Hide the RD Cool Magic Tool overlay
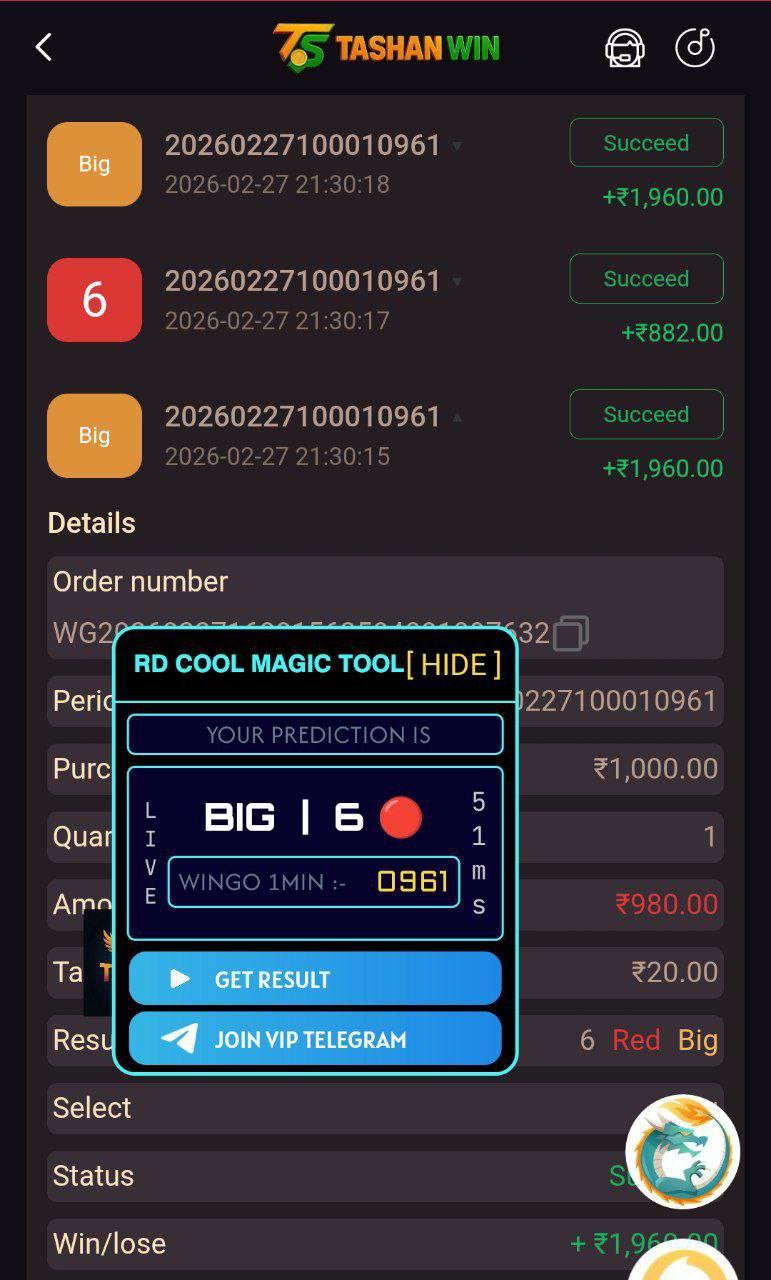 pyautogui.click(x=454, y=665)
